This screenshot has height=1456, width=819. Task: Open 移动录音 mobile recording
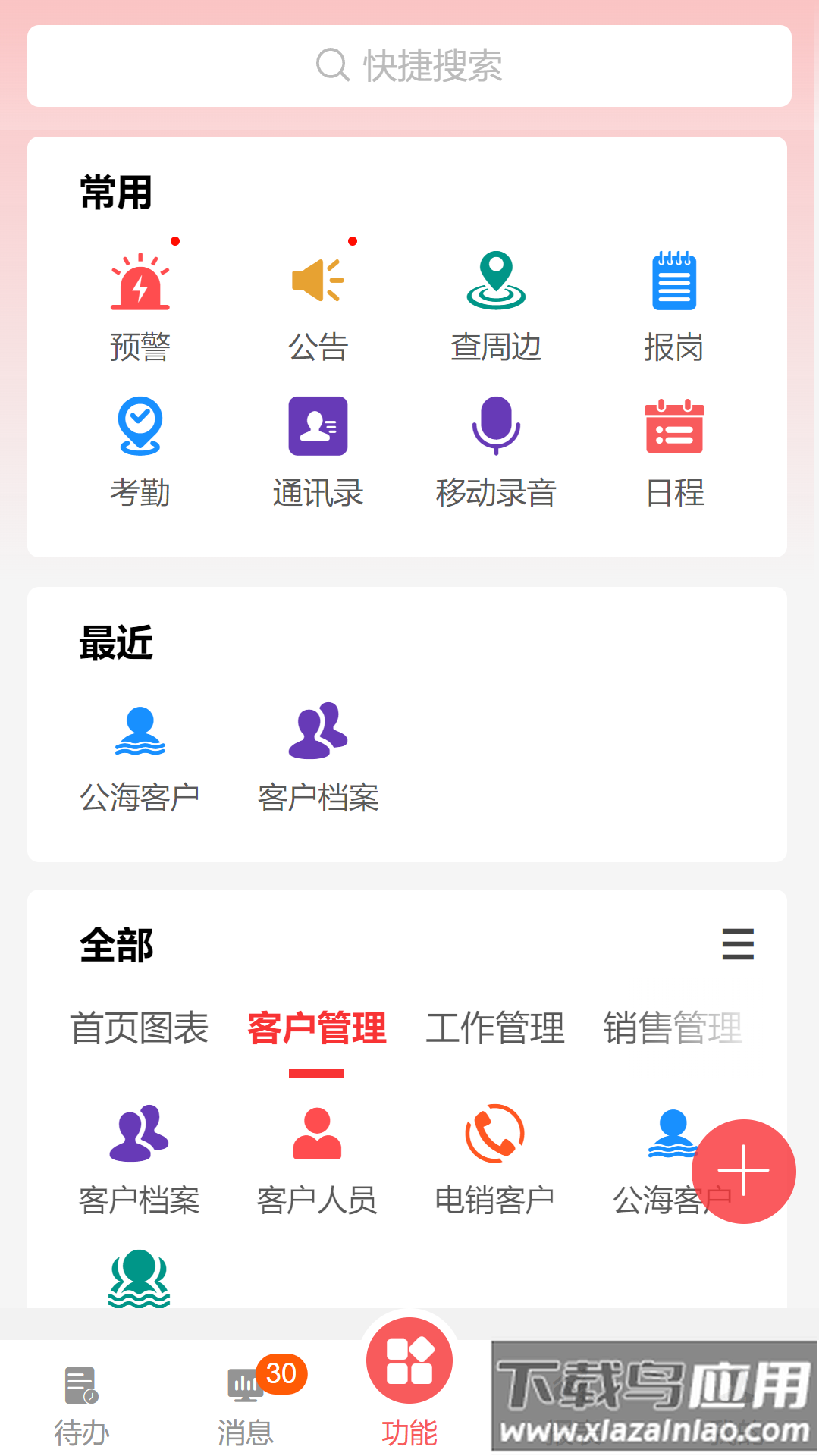(x=496, y=449)
